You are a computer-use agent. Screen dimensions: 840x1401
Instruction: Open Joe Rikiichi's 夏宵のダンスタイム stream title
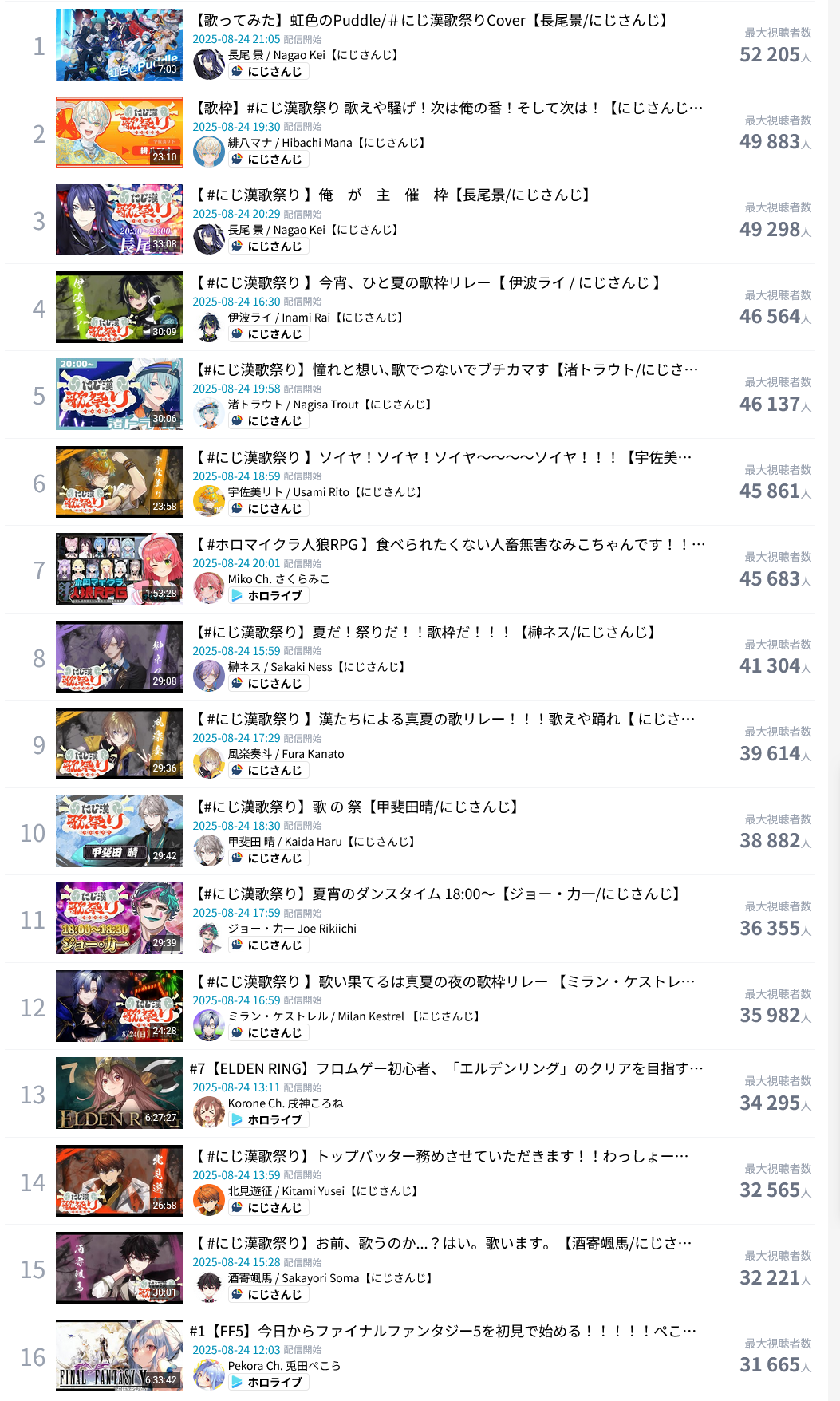pyautogui.click(x=438, y=894)
